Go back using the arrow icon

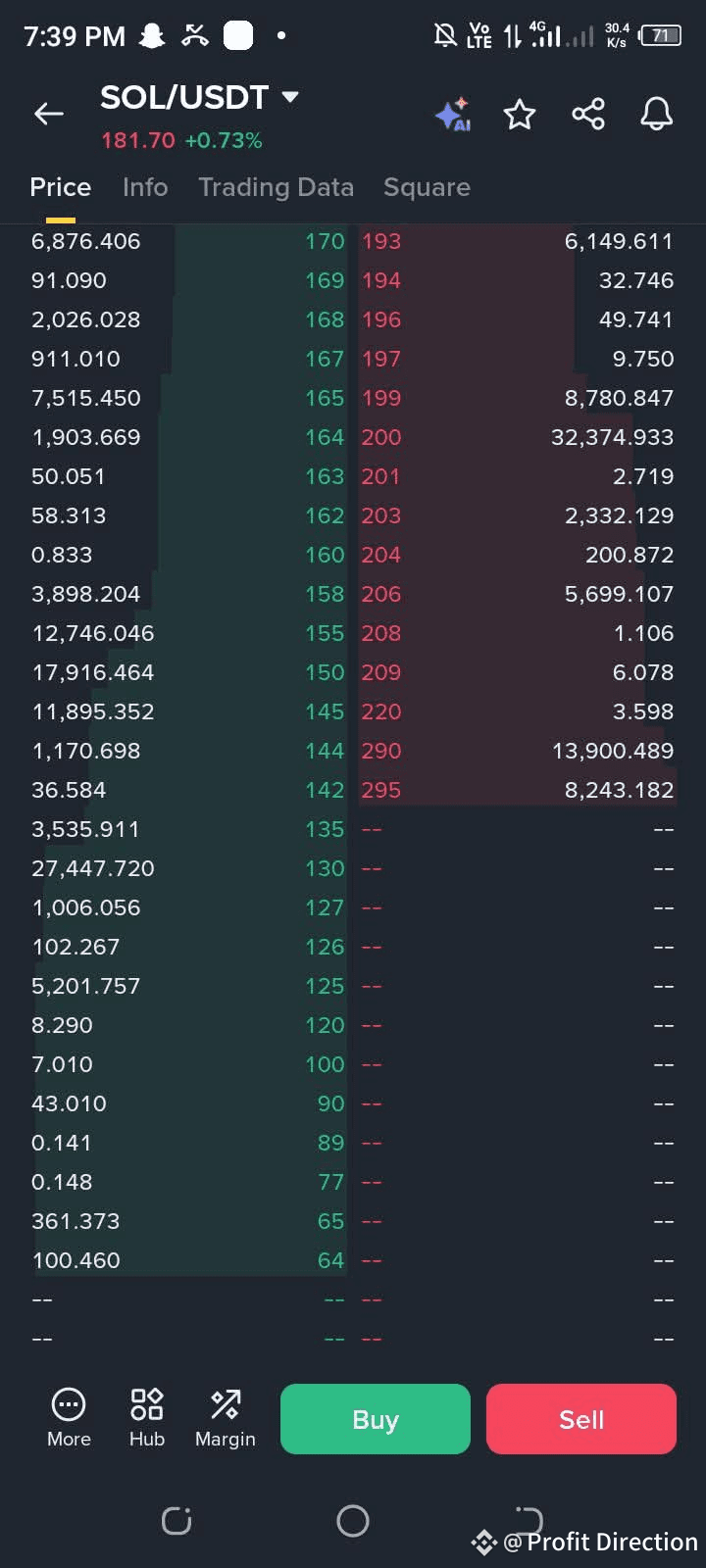pos(49,114)
